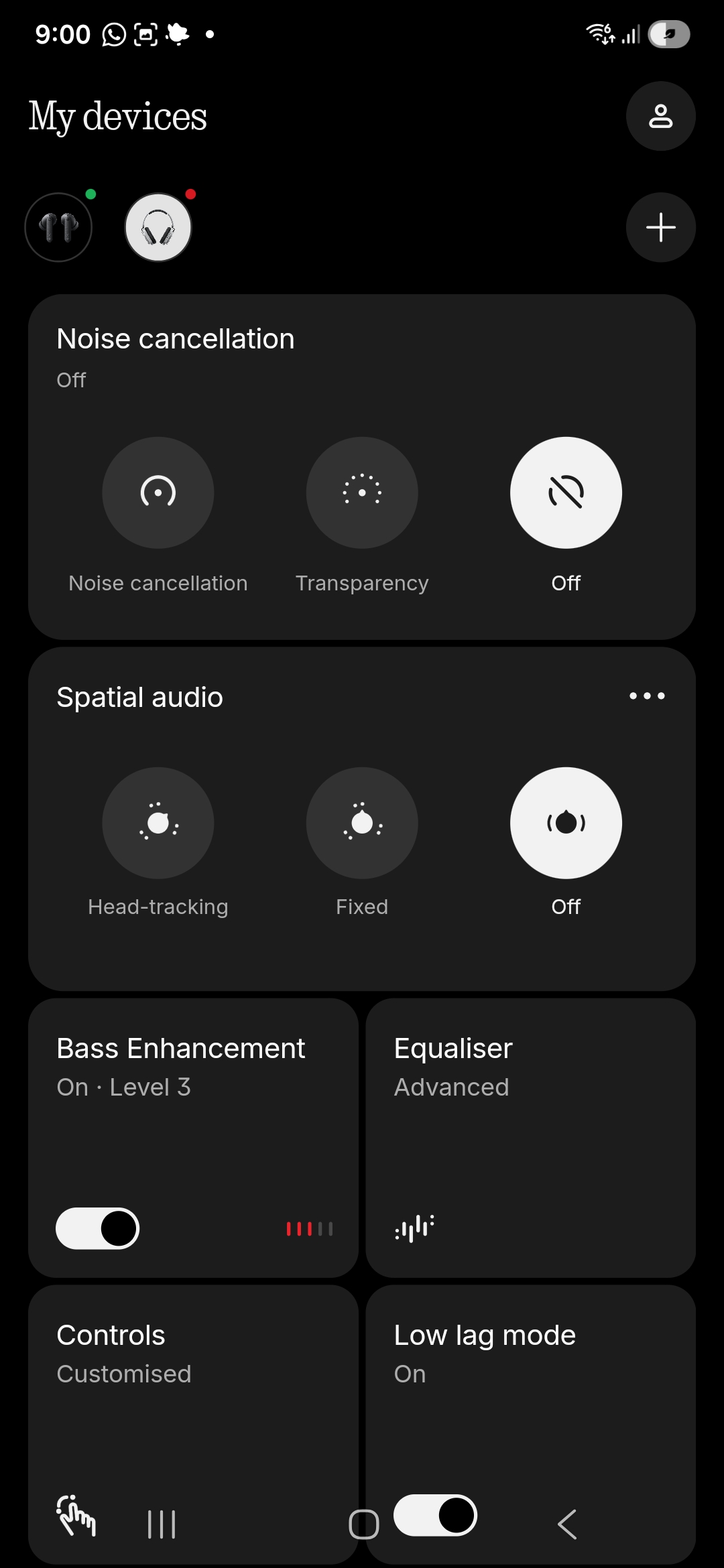
Task: Open Spatial audio more options
Action: pyautogui.click(x=647, y=696)
